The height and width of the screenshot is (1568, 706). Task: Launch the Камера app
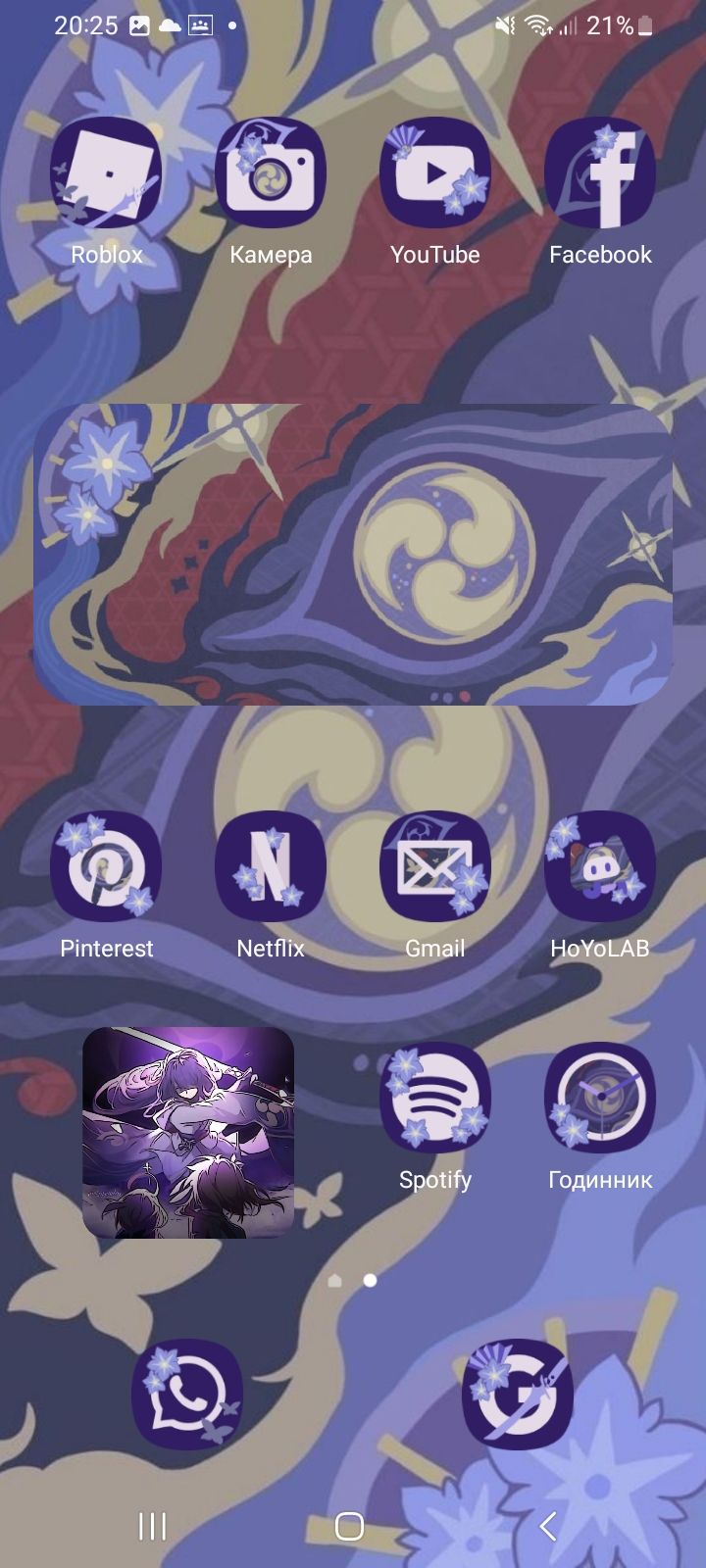271,173
